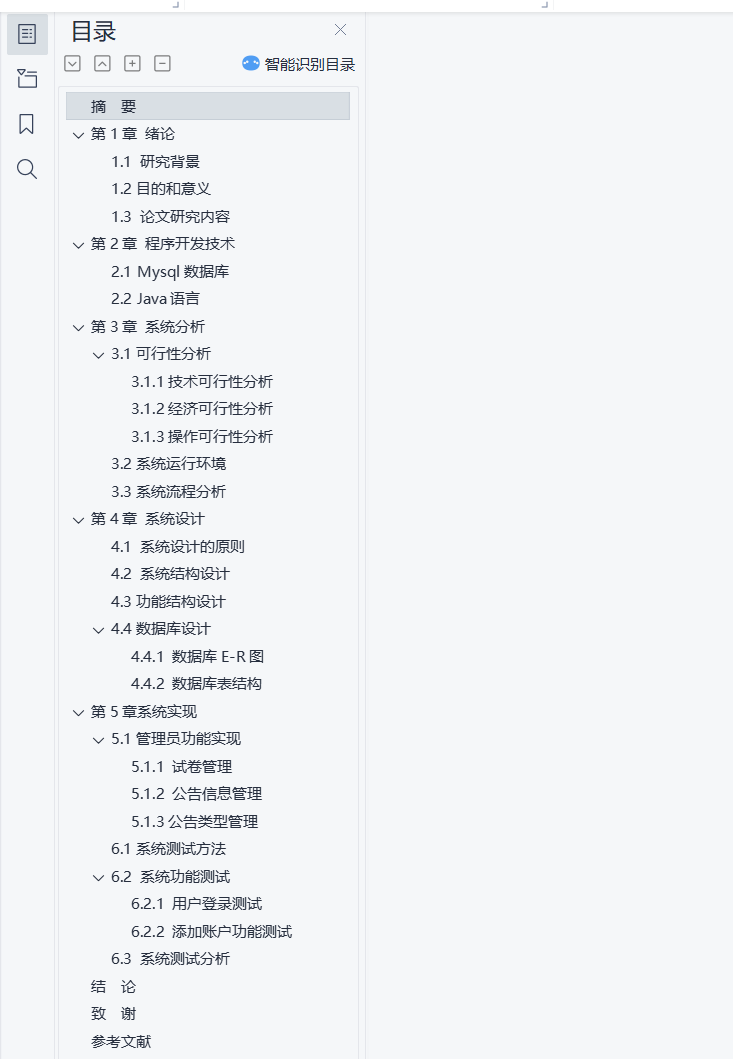Jump to the 参考文献 section
This screenshot has width=733, height=1059.
(x=120, y=1041)
